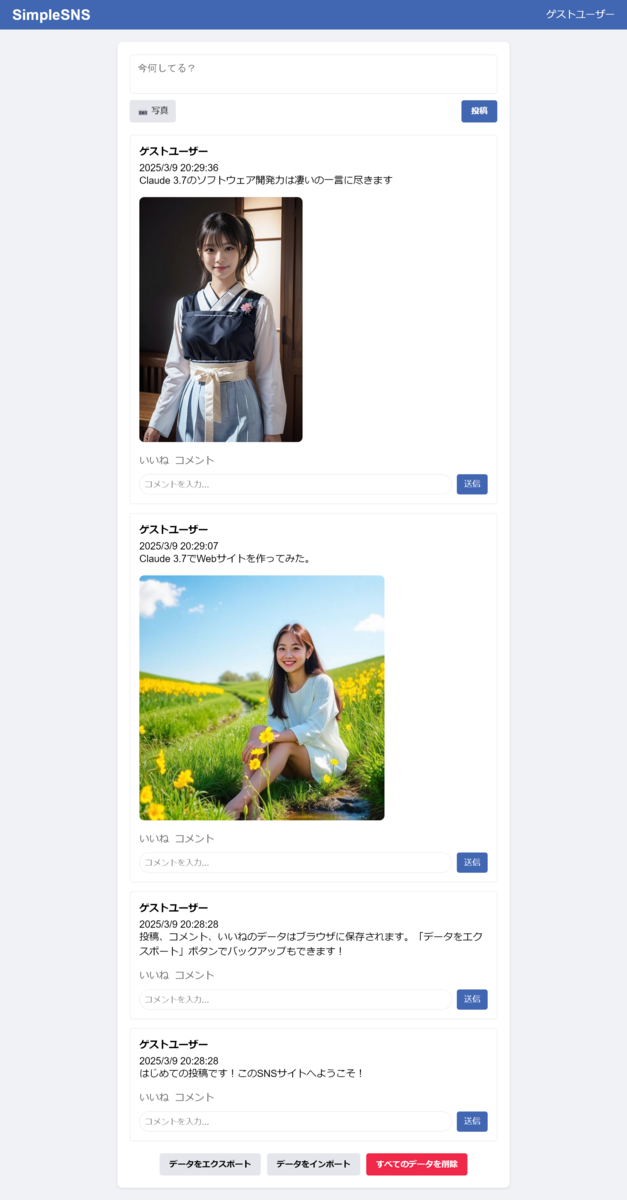Like the Webサイトを作ってみた post
This screenshot has height=1200, width=627.
[154, 838]
